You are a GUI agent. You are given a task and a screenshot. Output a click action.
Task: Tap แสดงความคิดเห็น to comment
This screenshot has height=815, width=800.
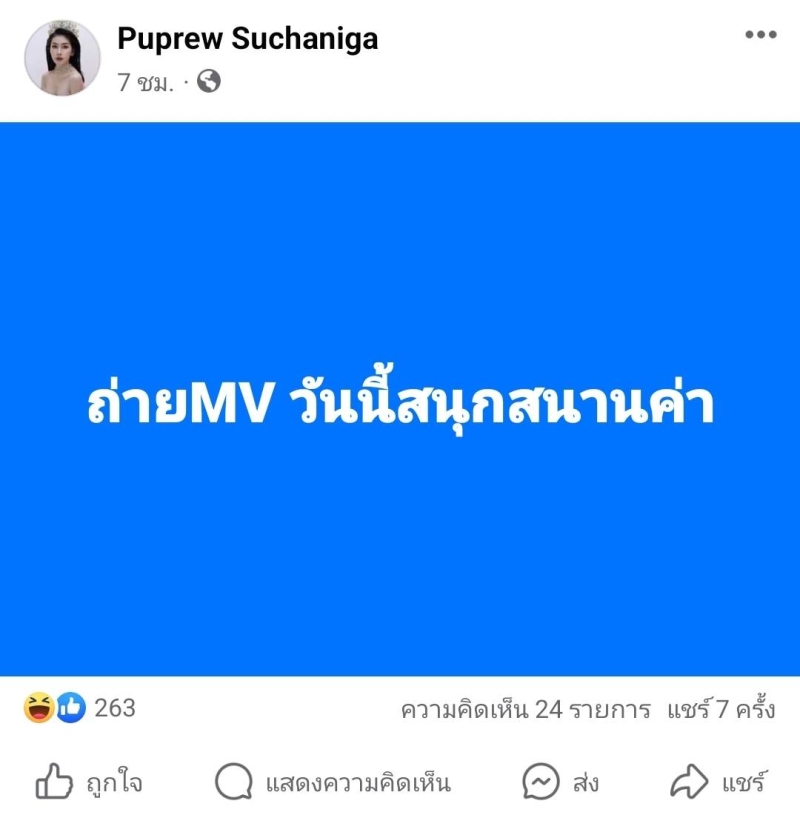(333, 782)
